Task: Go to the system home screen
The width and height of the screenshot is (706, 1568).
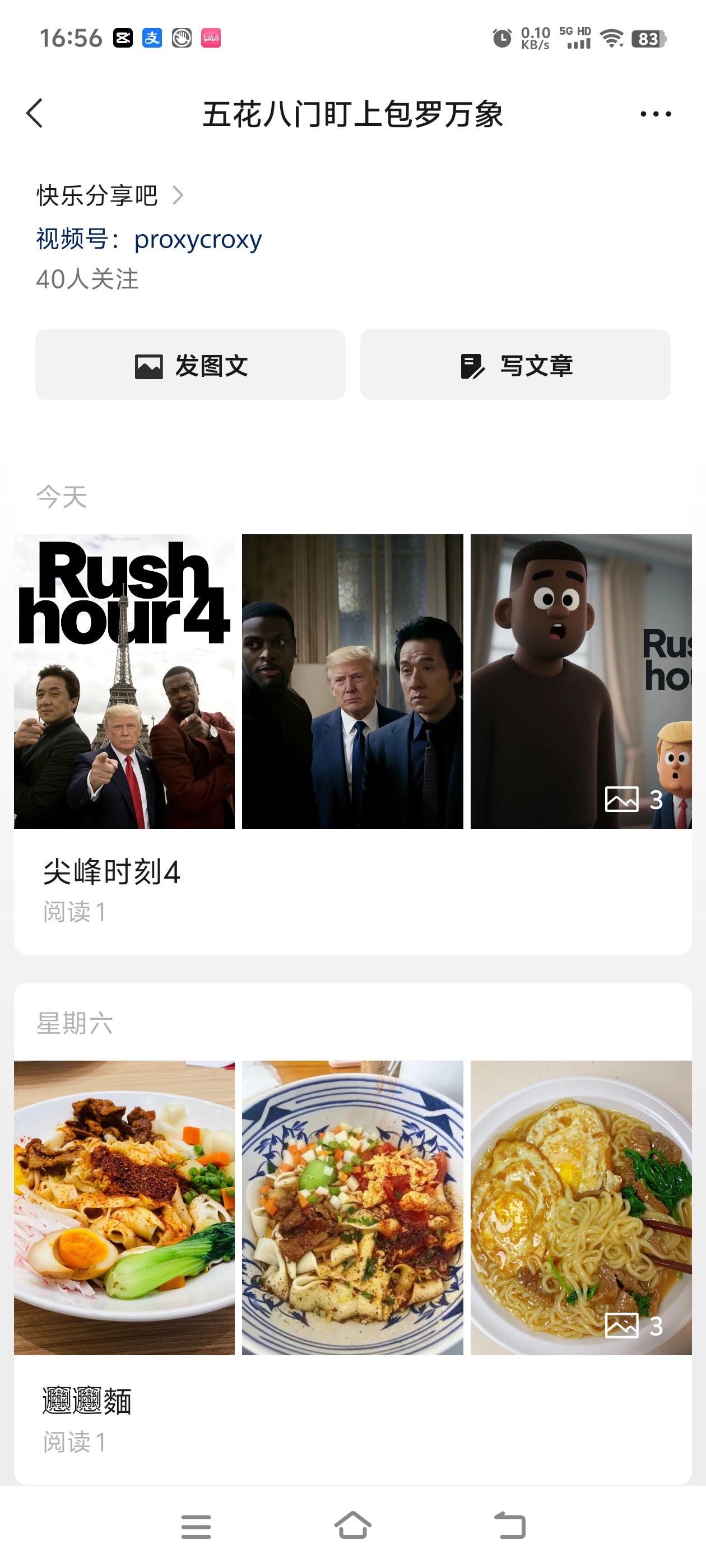Action: click(x=352, y=1526)
